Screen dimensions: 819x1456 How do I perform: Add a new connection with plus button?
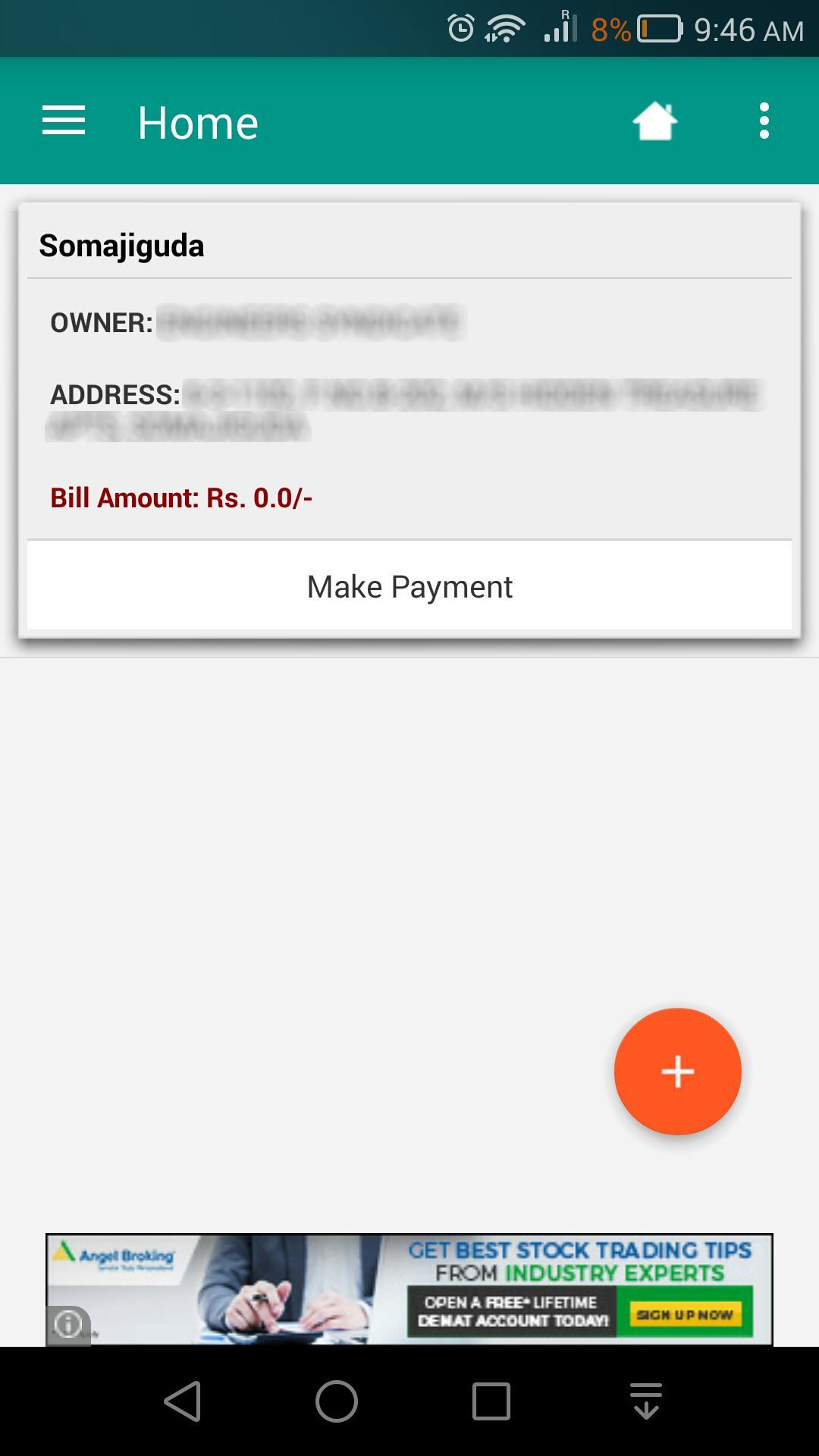coord(677,1071)
